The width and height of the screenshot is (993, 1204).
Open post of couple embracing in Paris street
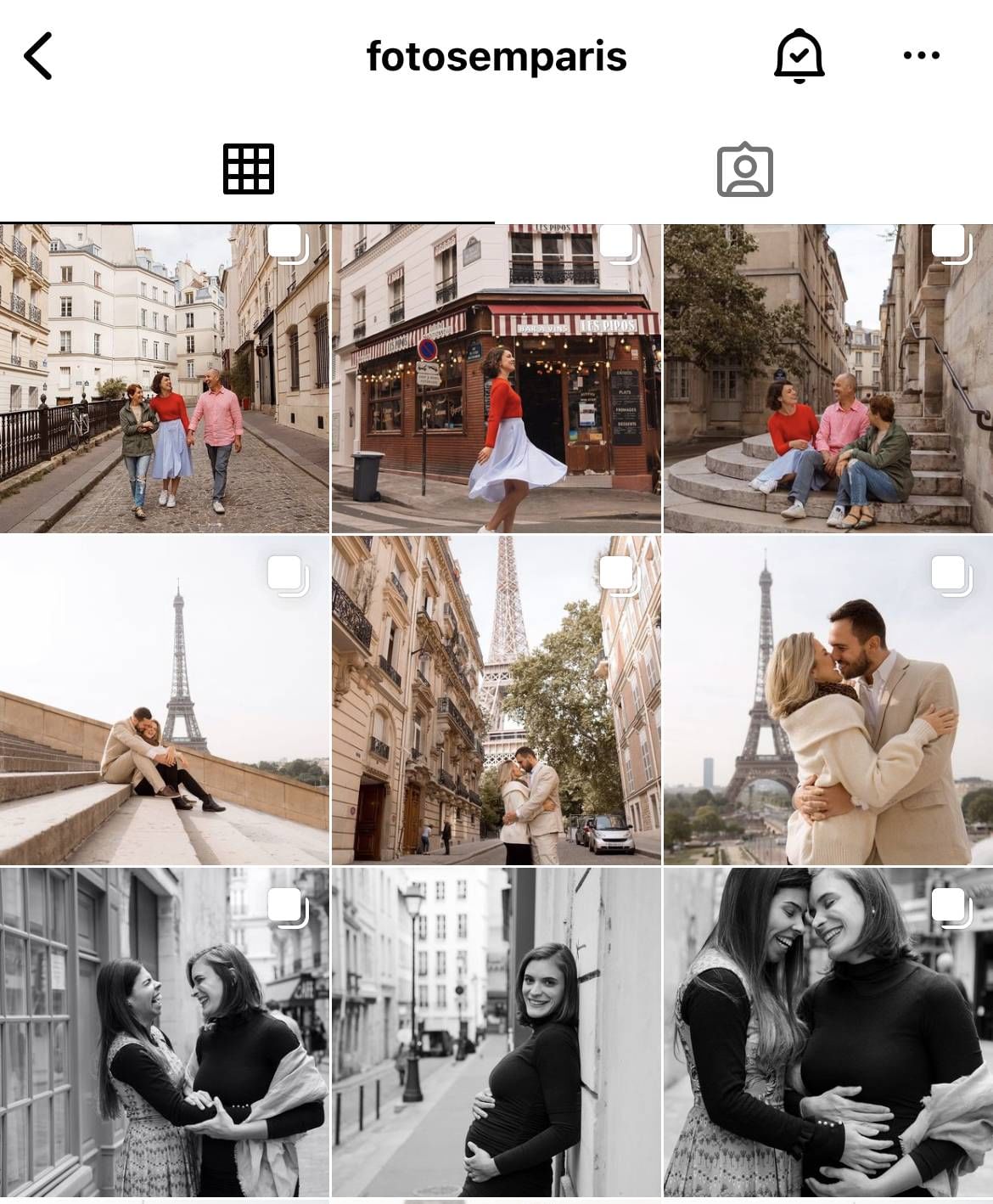(496, 700)
